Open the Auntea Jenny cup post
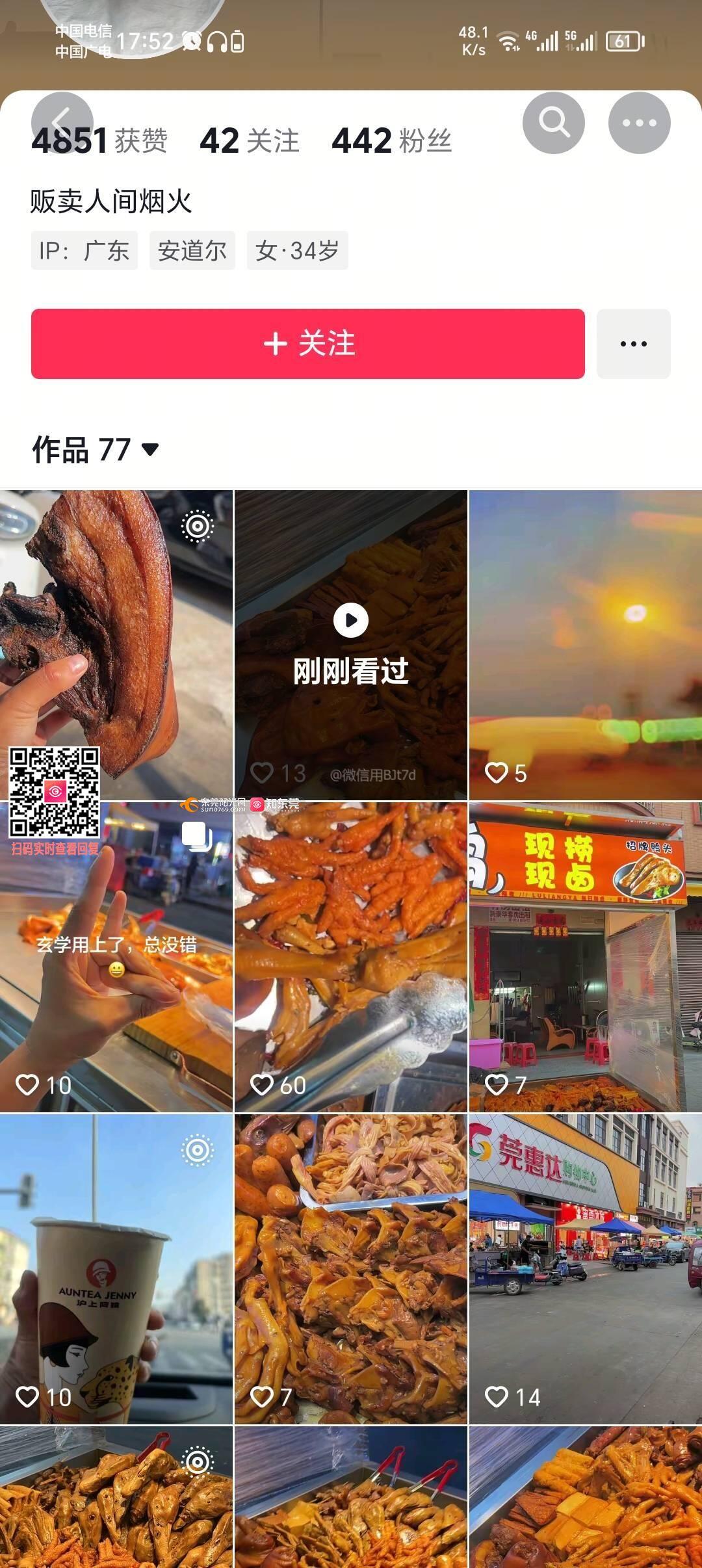The height and width of the screenshot is (1568, 702). pos(116,1268)
